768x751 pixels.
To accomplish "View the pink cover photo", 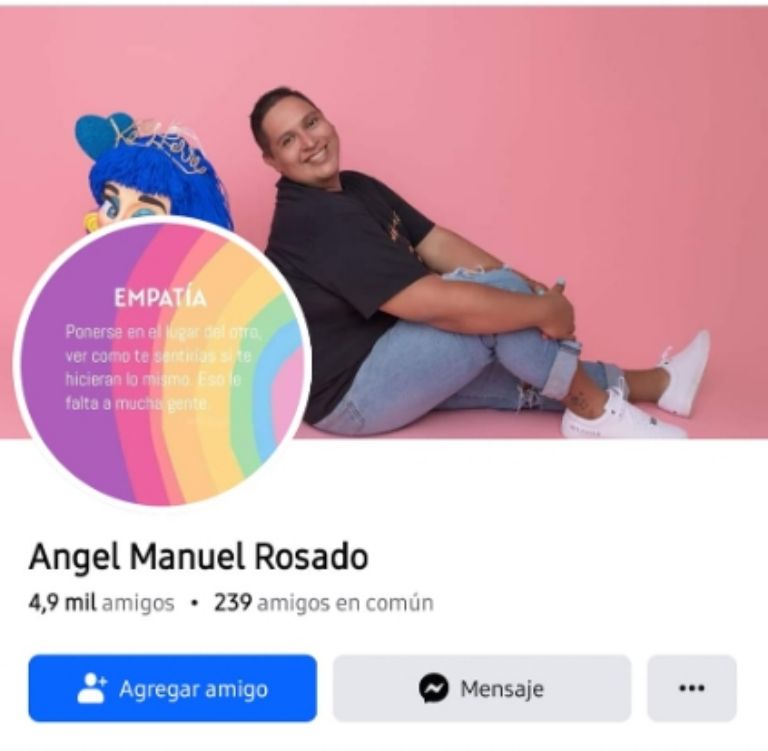I will 560,150.
